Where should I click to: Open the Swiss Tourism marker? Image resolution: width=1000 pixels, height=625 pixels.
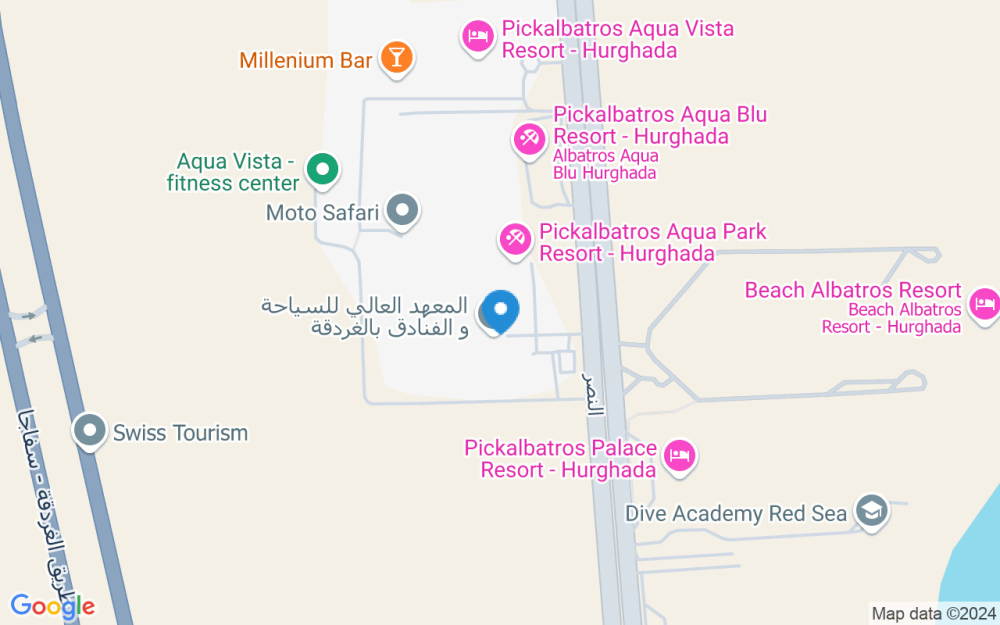[91, 432]
